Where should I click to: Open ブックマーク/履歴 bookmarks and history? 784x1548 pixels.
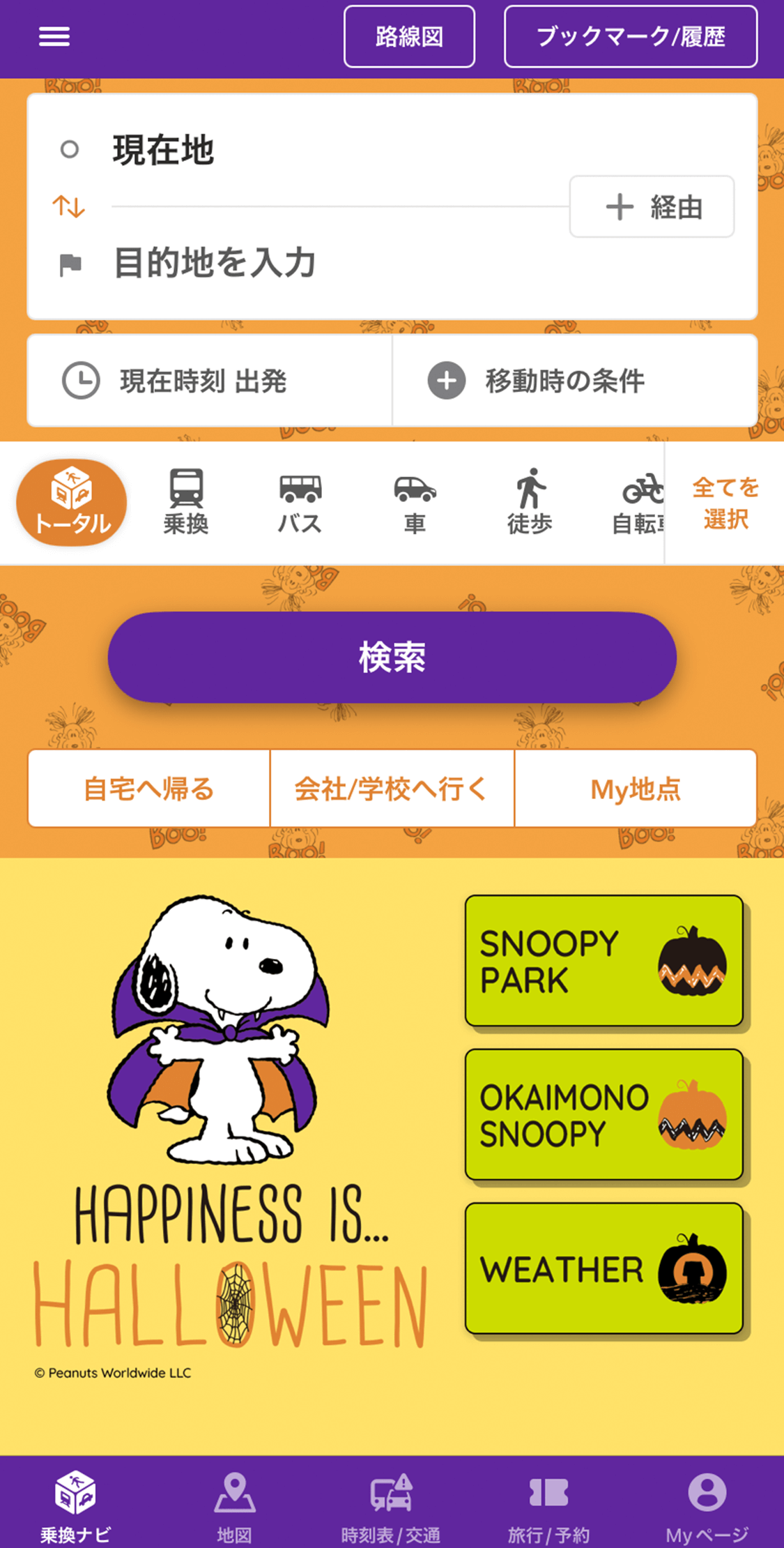(630, 36)
